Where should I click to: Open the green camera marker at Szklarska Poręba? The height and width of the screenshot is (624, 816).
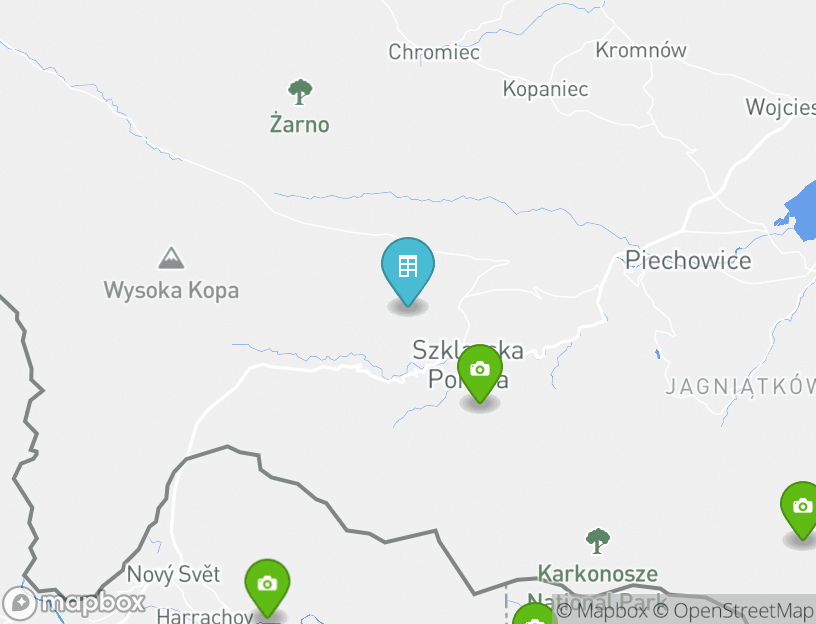tap(480, 370)
